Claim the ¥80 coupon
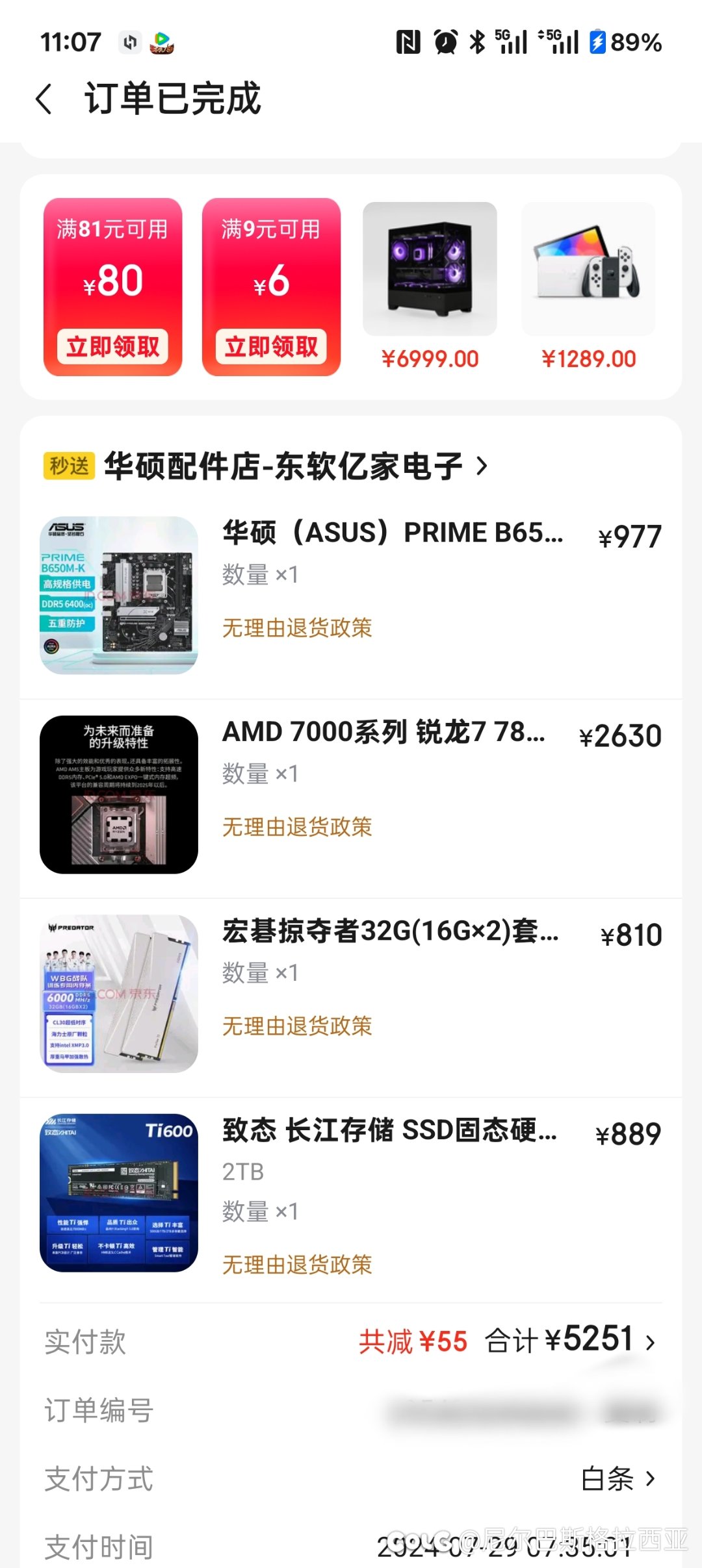The width and height of the screenshot is (702, 1568). pyautogui.click(x=112, y=346)
